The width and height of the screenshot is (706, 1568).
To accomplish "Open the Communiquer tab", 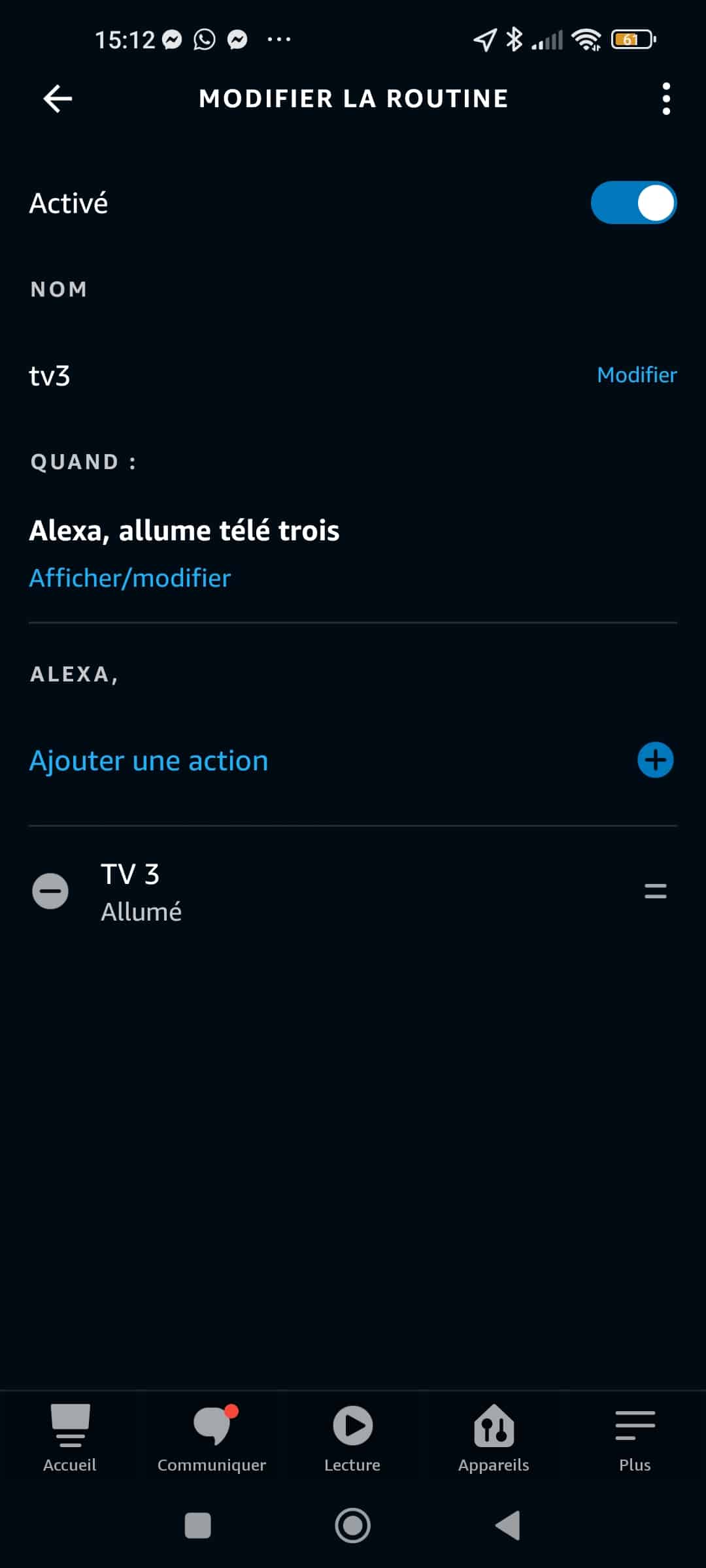I will click(212, 1437).
